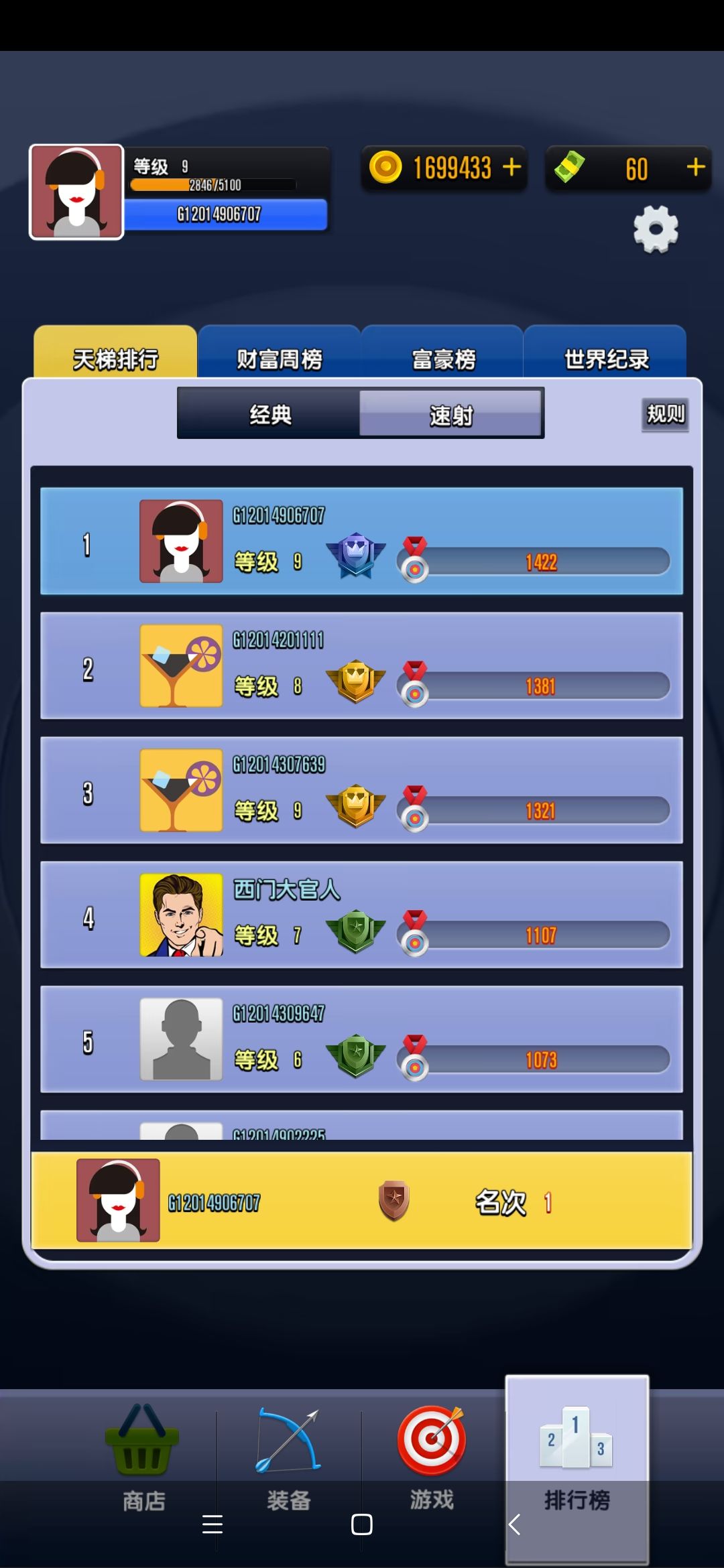Open the settings gear icon

(655, 228)
